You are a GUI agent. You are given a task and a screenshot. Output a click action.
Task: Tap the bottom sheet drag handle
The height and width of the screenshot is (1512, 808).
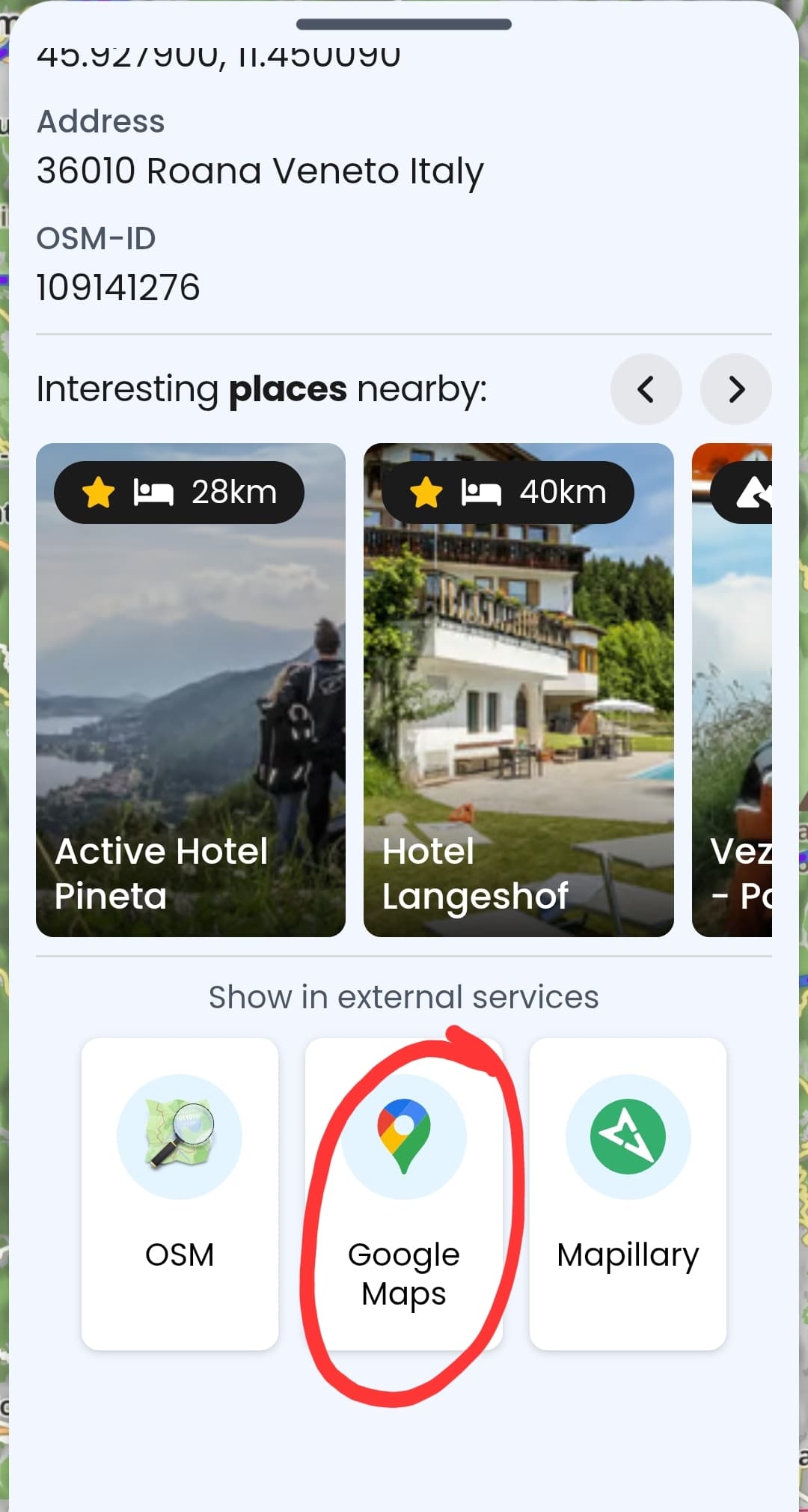coord(404,25)
